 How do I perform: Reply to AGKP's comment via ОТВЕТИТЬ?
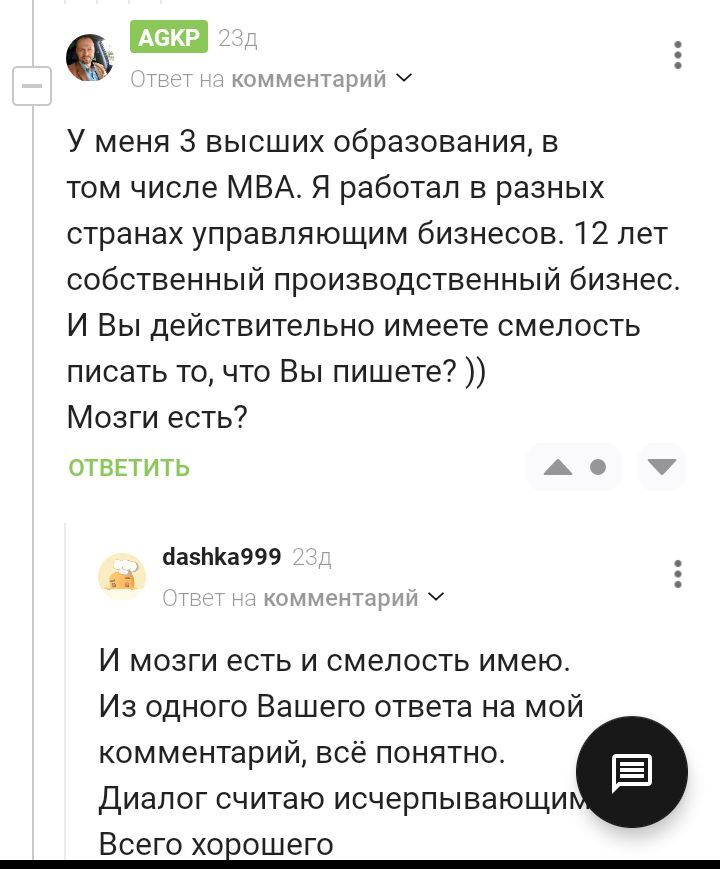(x=129, y=467)
